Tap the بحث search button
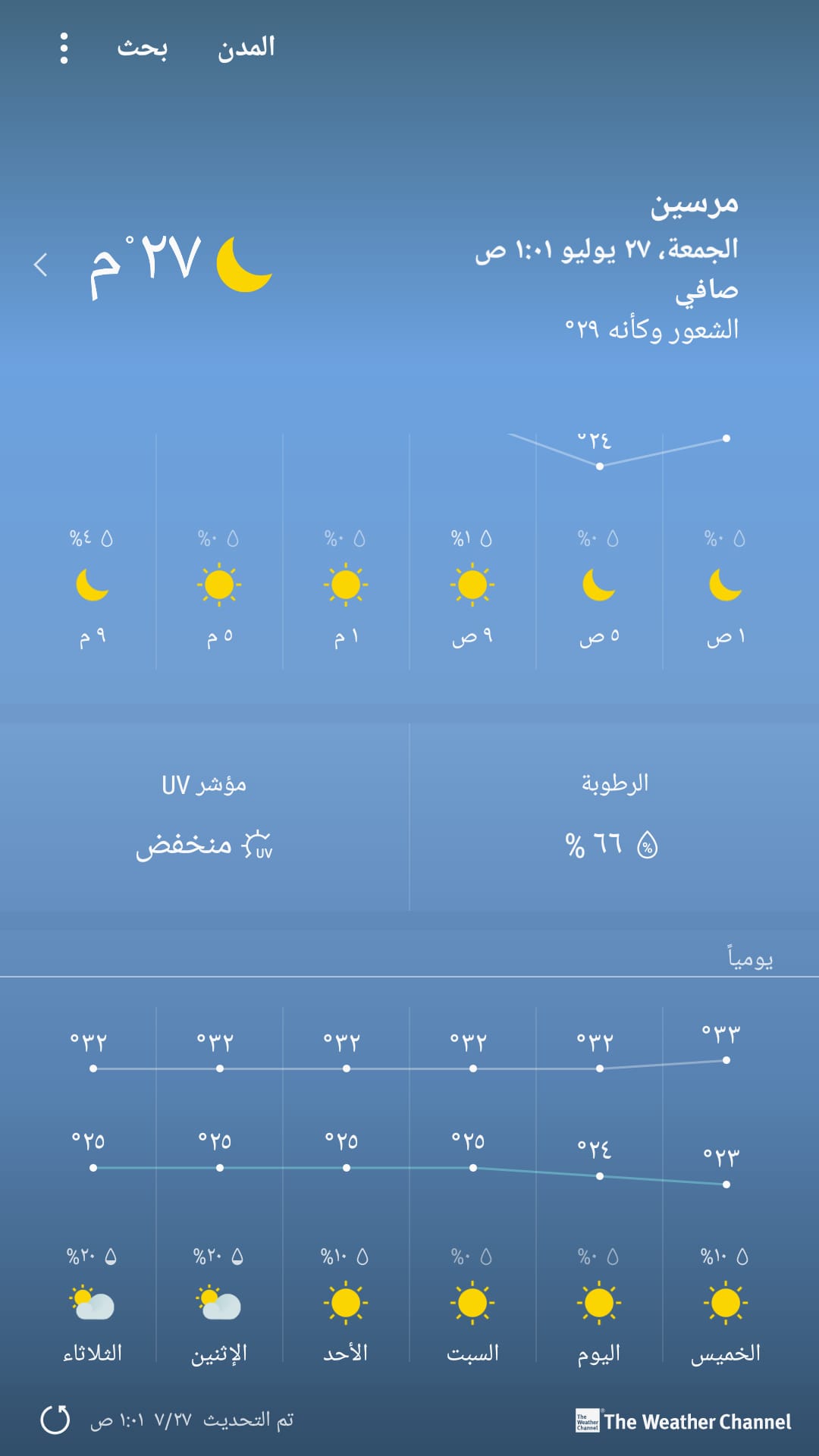 point(143,47)
